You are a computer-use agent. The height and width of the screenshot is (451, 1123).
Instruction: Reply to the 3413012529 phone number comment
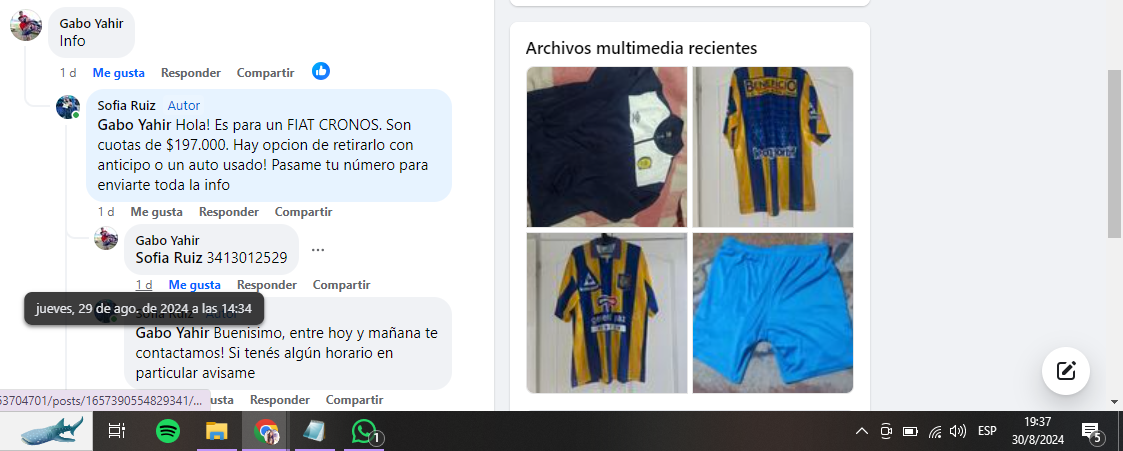(x=266, y=285)
